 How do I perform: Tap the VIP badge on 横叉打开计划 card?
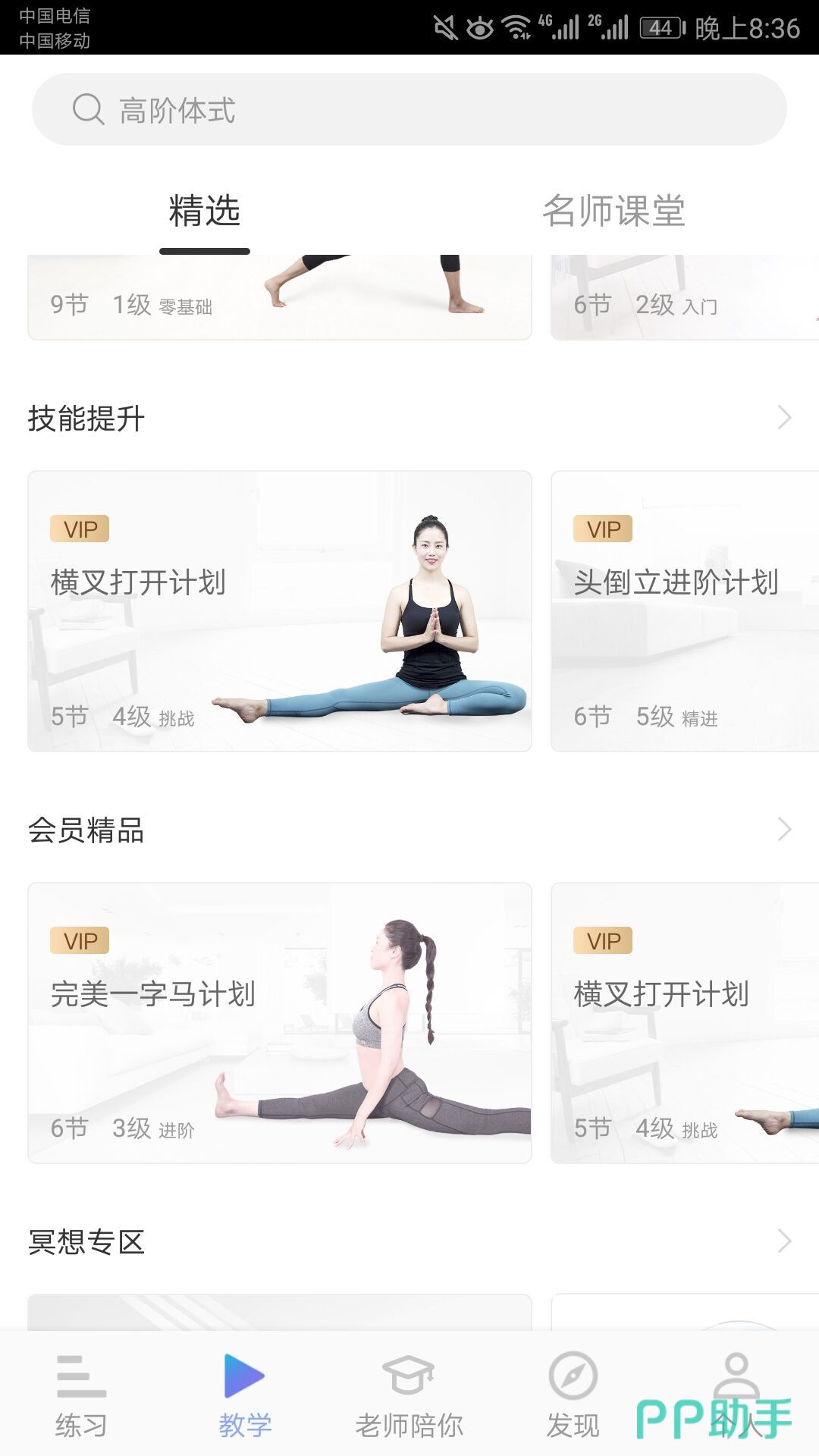point(80,529)
